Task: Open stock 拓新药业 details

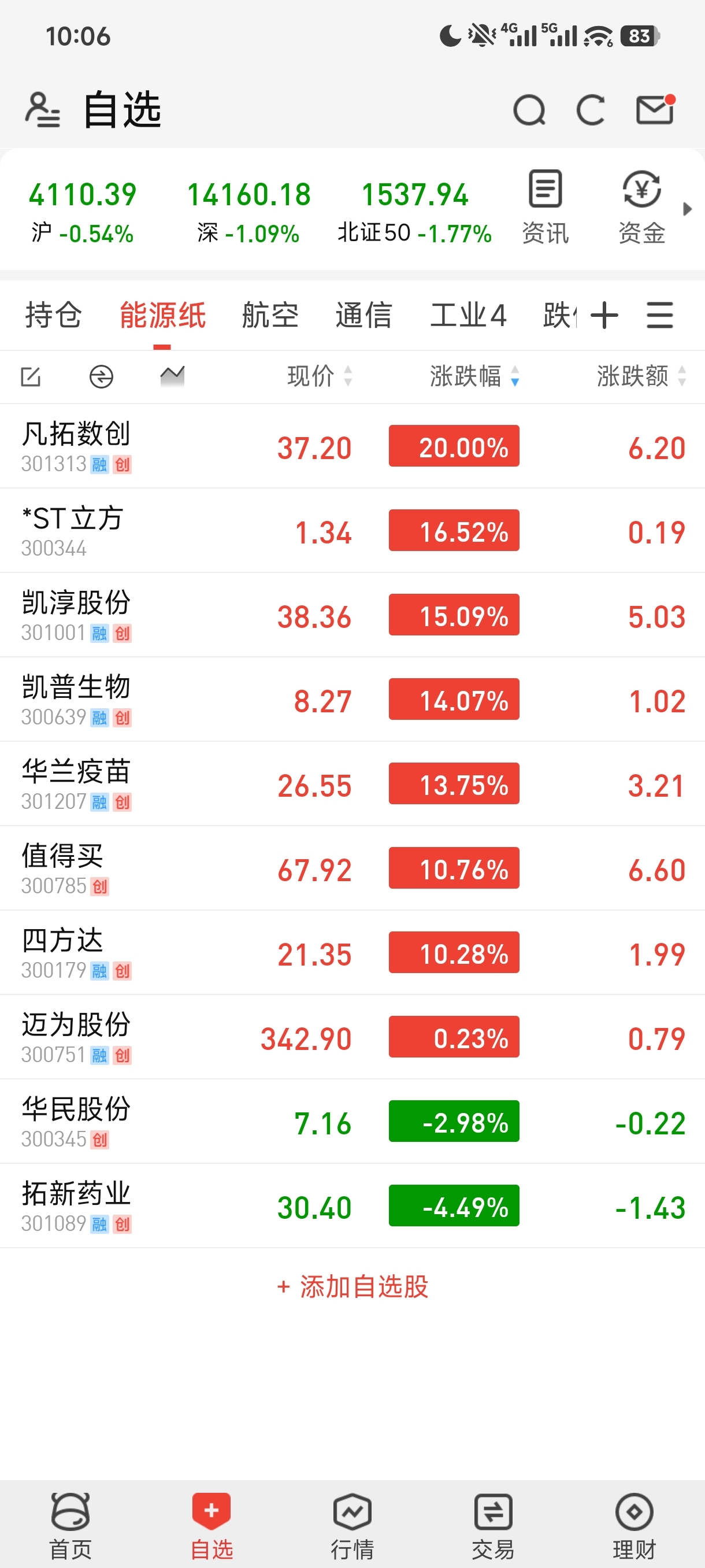Action: (x=353, y=1207)
